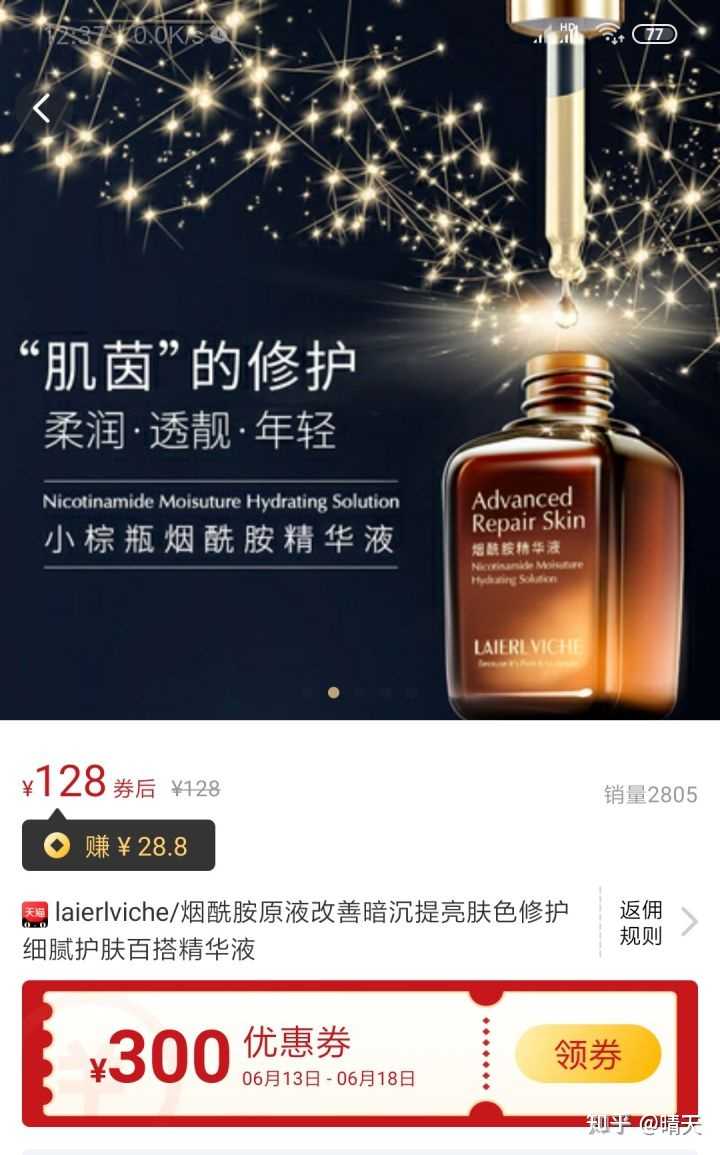This screenshot has height=1155, width=720.
Task: Open the serum product image carousel
Action: (x=360, y=400)
